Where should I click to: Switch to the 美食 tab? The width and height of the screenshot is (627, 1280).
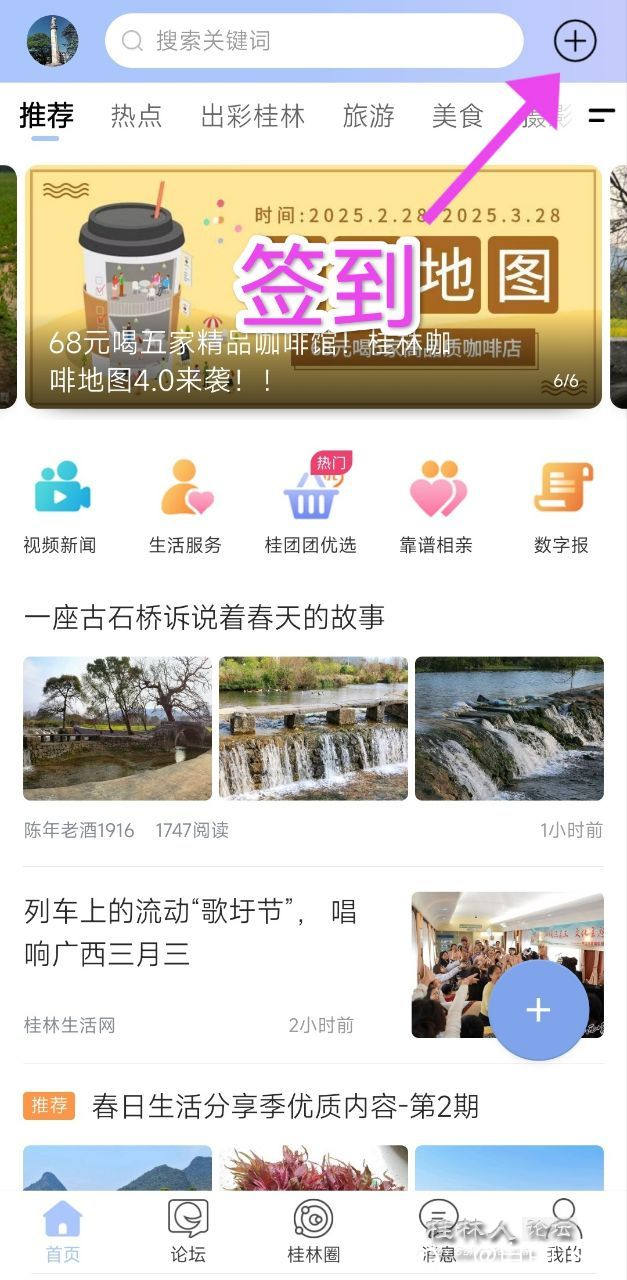(457, 116)
